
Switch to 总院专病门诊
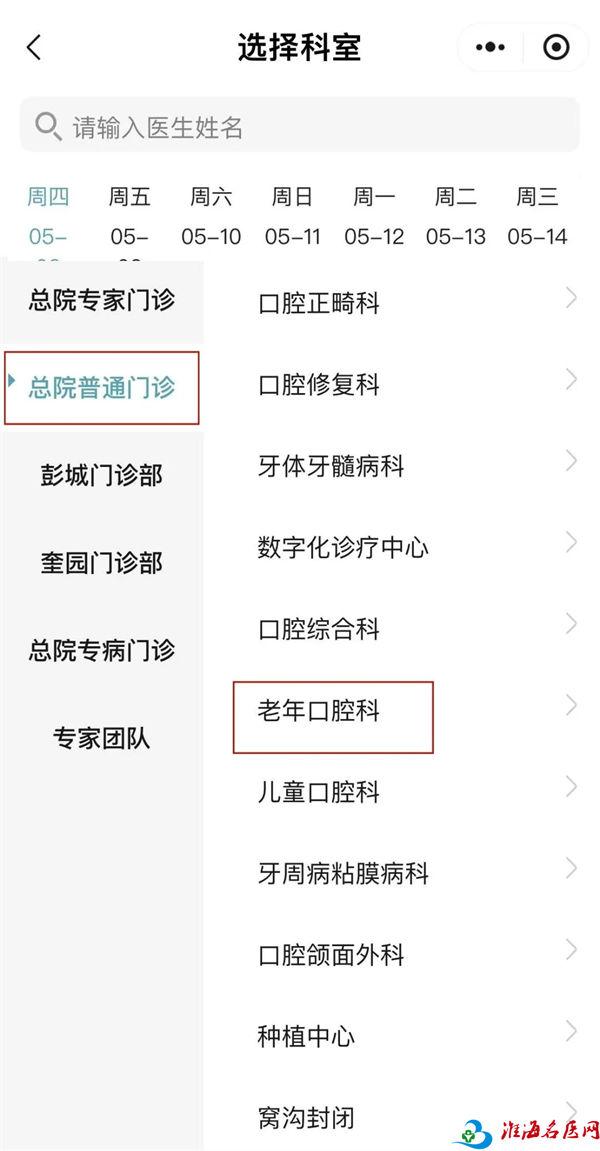click(102, 650)
